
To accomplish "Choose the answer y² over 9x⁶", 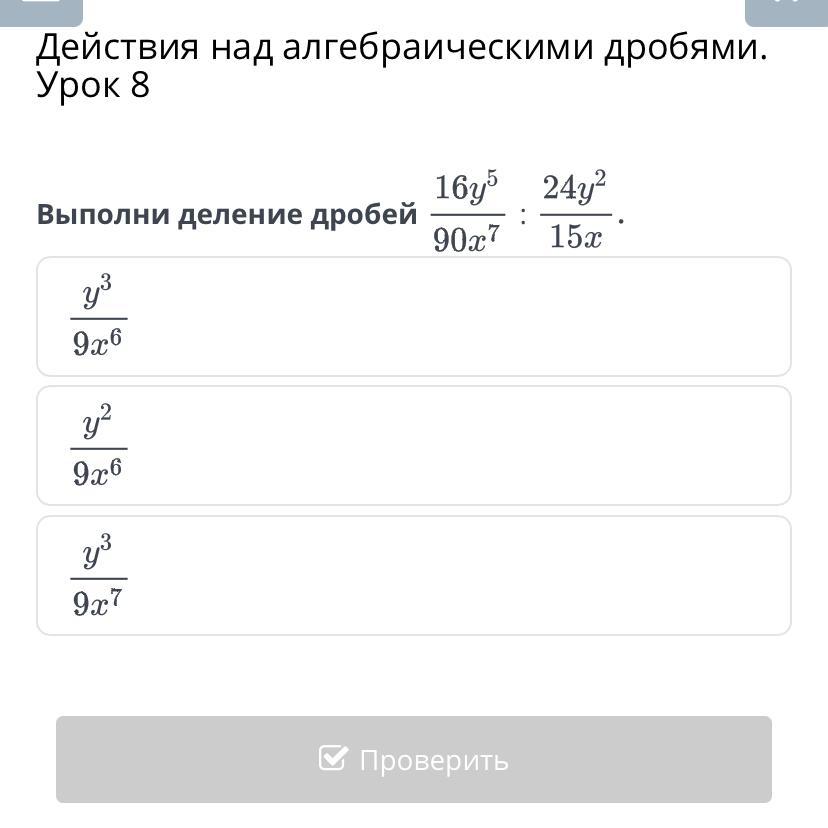I will pos(413,446).
